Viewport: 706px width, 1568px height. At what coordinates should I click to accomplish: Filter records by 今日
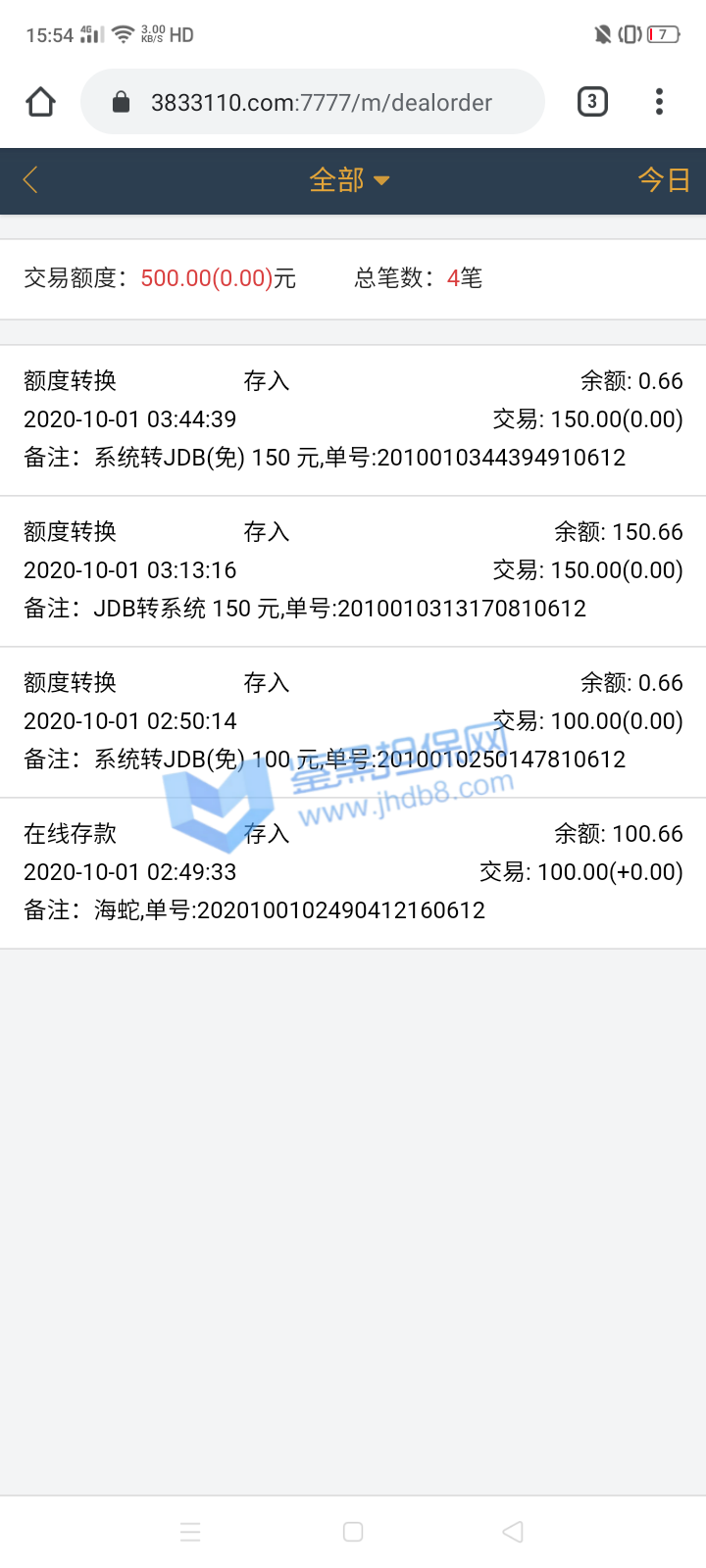click(x=664, y=180)
